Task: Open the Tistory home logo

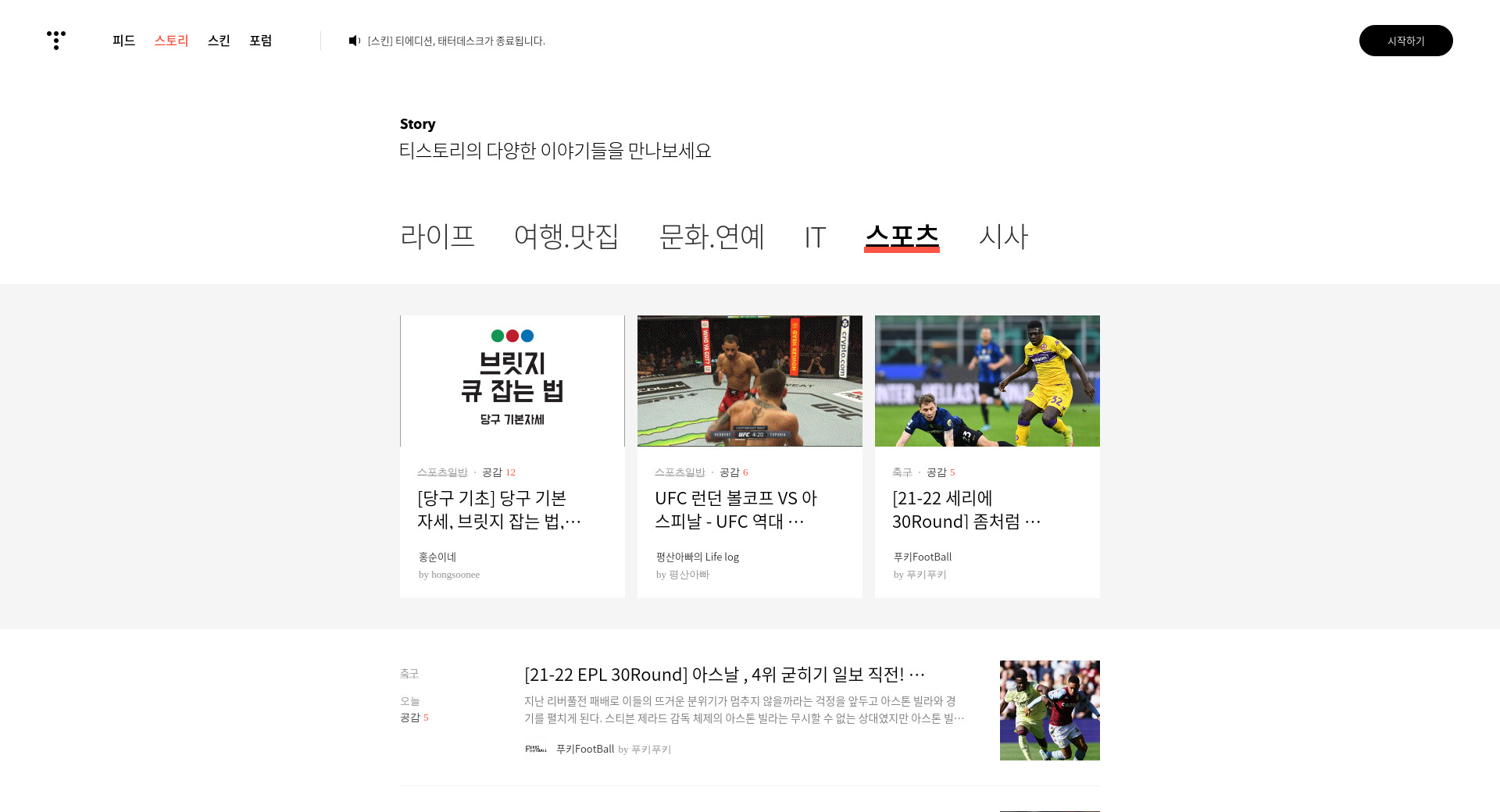Action: tap(56, 41)
